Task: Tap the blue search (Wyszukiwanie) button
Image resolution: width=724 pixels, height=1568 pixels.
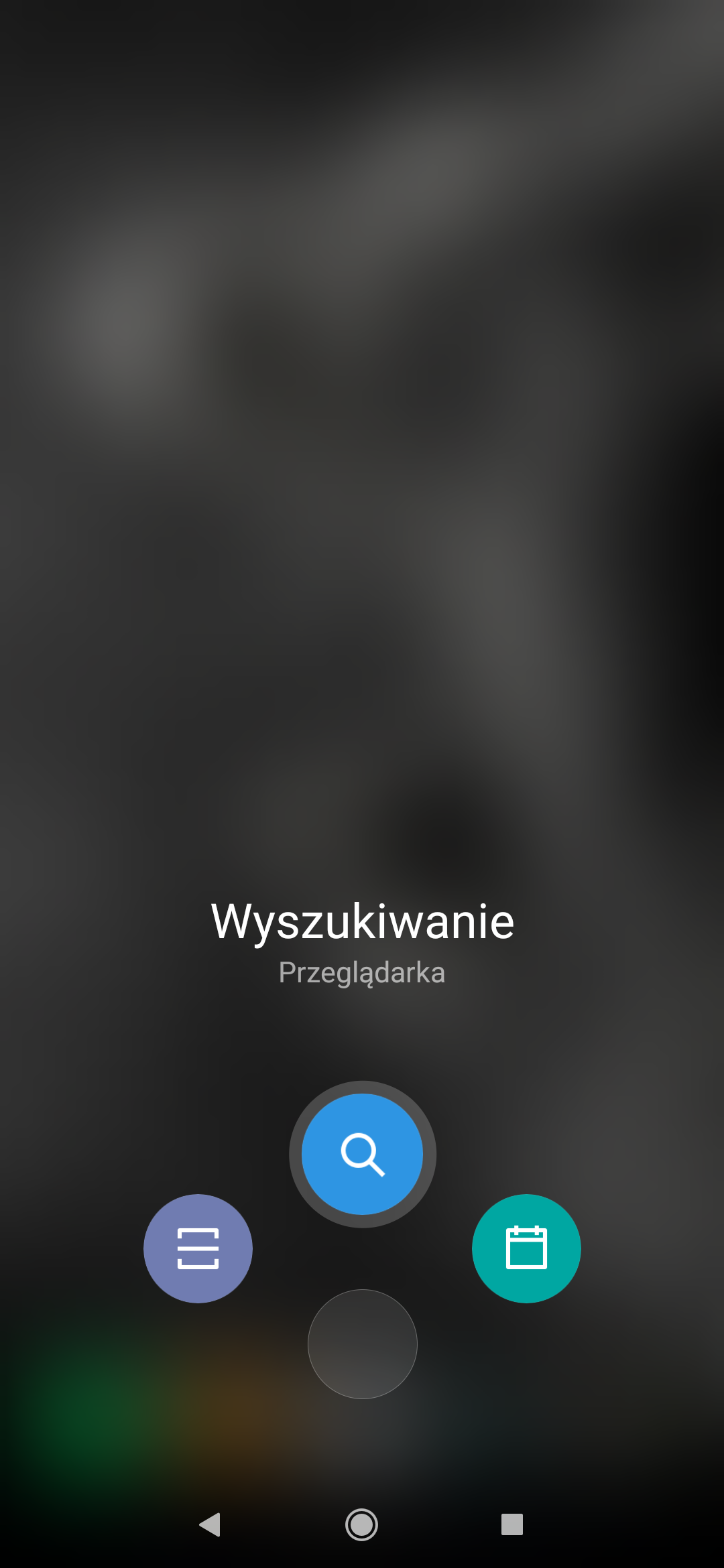Action: [362, 1154]
